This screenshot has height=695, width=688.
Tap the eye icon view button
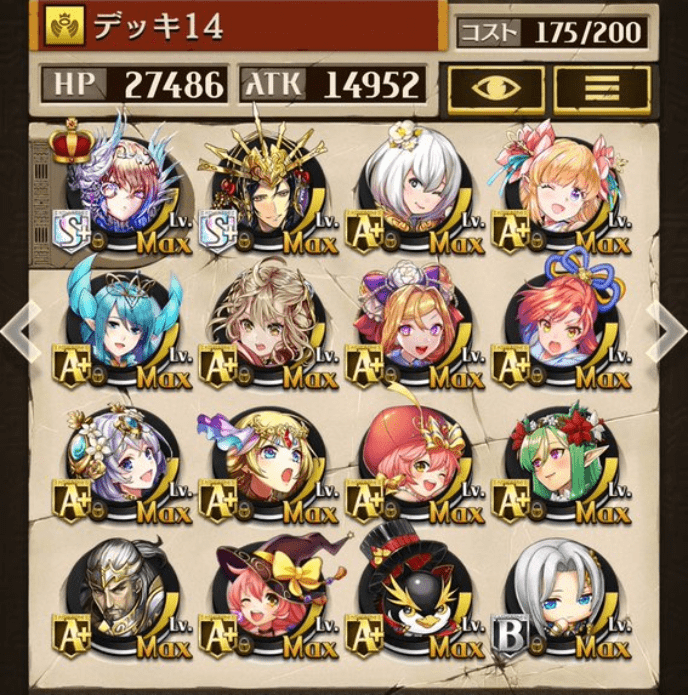tap(496, 88)
